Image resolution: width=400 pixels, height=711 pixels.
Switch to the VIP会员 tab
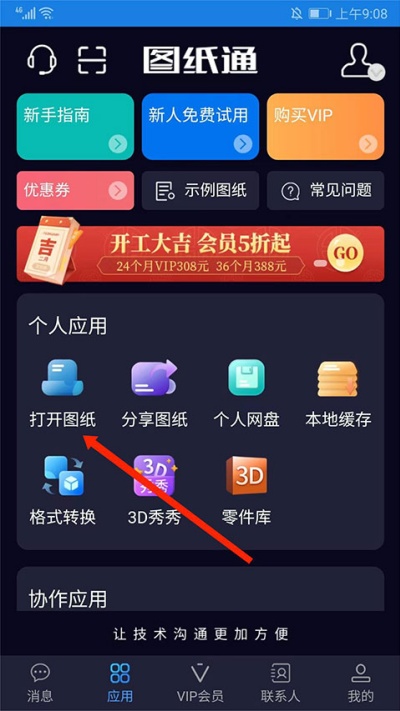[200, 682]
